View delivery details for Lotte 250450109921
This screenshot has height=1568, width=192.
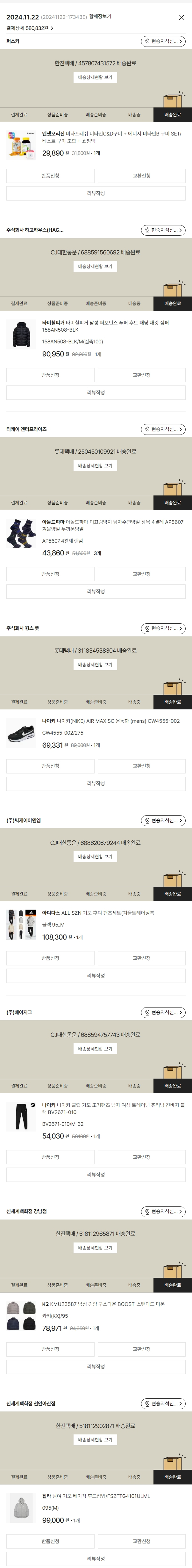96,466
